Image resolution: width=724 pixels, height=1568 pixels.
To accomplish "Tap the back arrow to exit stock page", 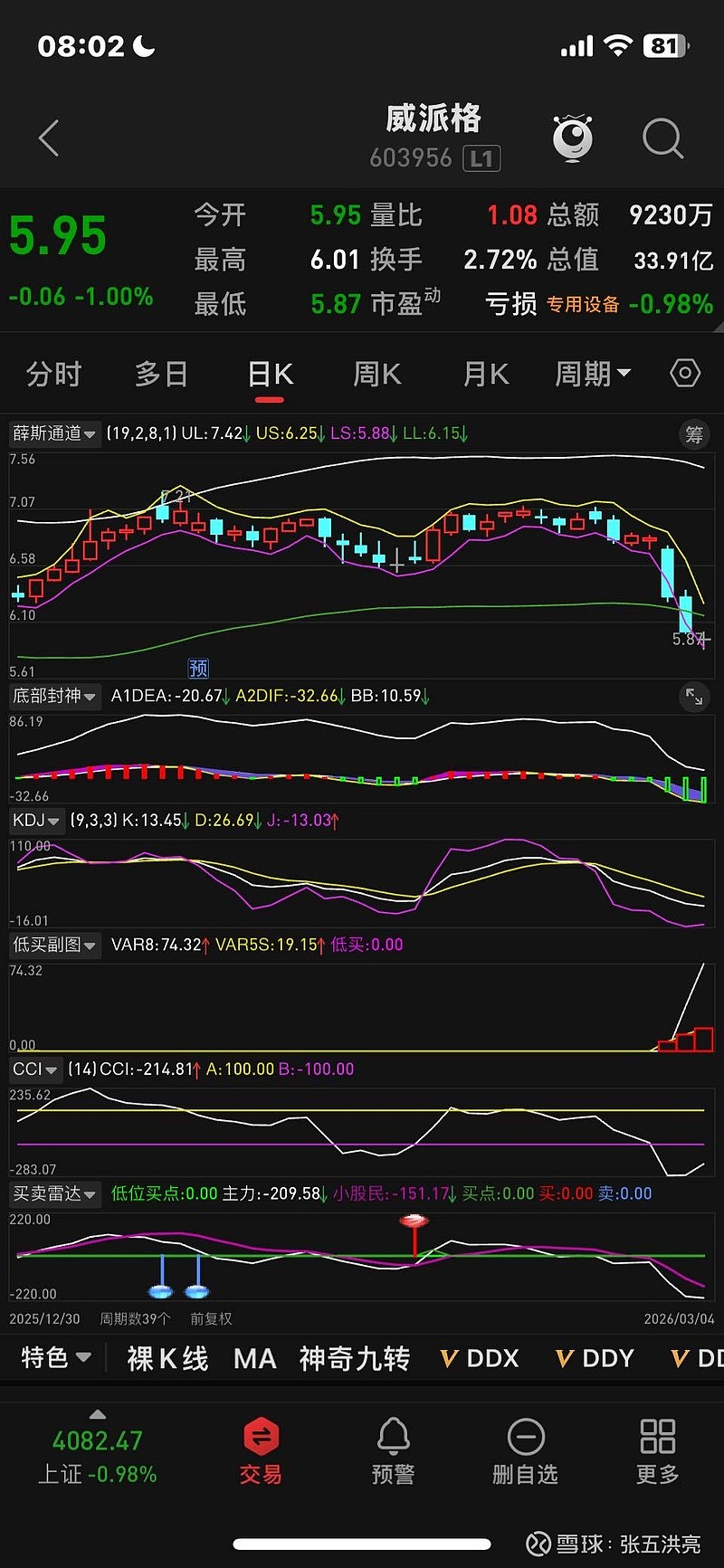I will (47, 138).
